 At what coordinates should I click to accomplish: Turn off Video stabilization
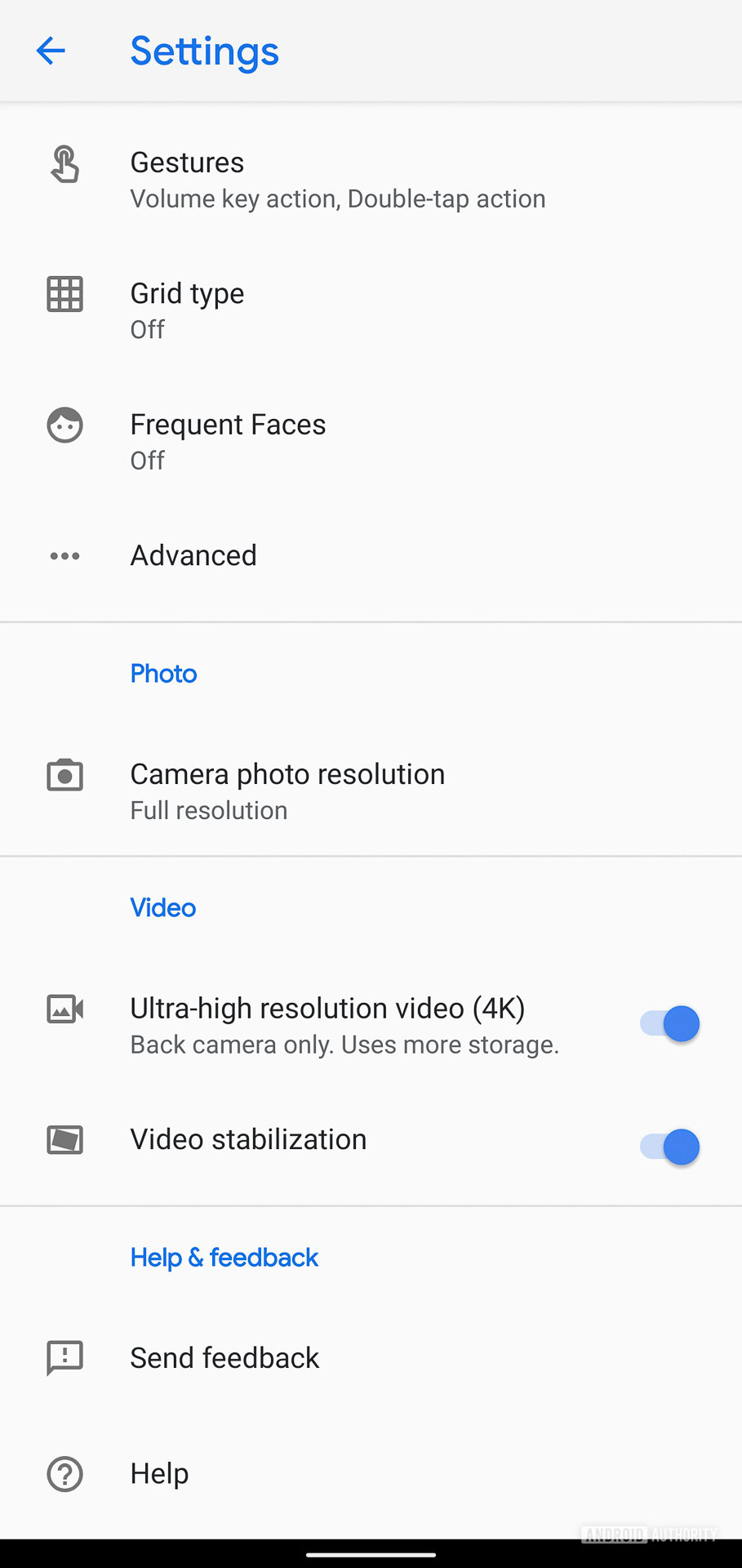pos(669,1147)
